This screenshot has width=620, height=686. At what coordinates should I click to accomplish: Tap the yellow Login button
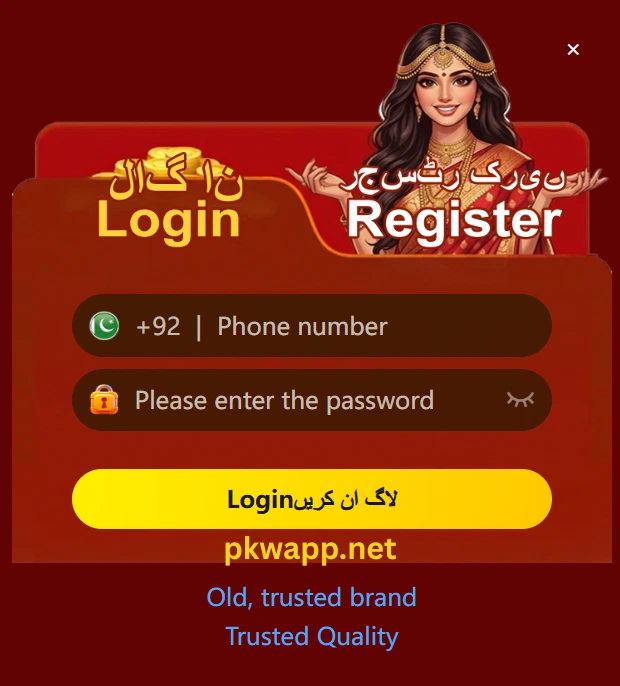pyautogui.click(x=312, y=499)
